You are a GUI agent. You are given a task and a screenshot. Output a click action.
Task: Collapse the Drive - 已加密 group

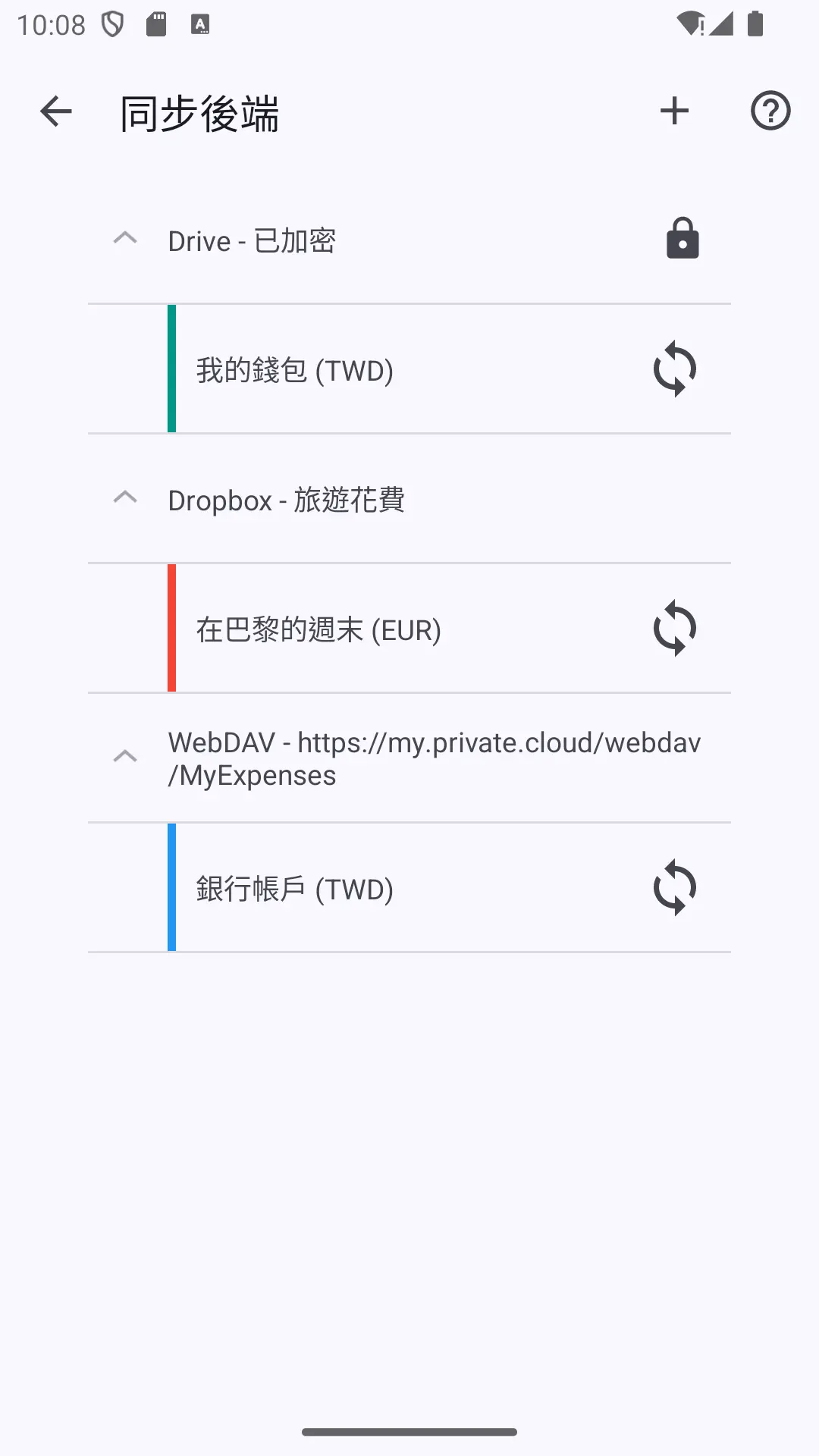coord(125,238)
